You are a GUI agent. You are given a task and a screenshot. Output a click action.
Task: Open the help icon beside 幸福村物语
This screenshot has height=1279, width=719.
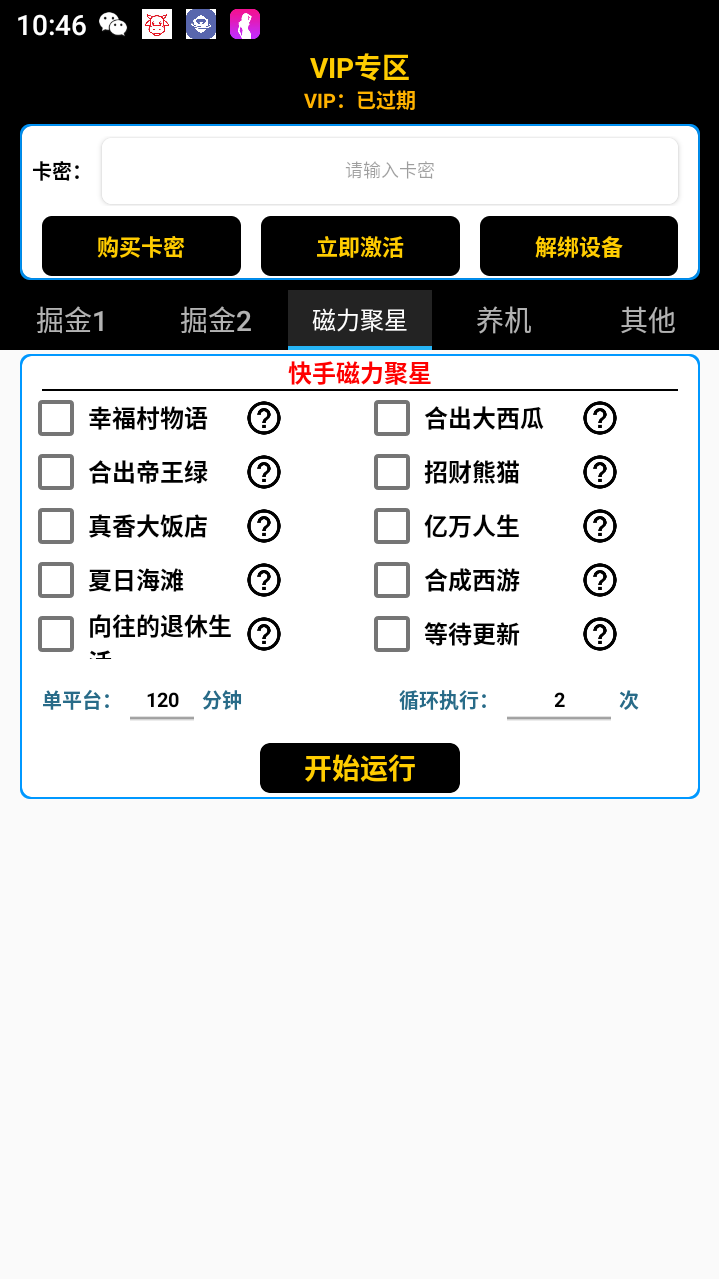(264, 418)
